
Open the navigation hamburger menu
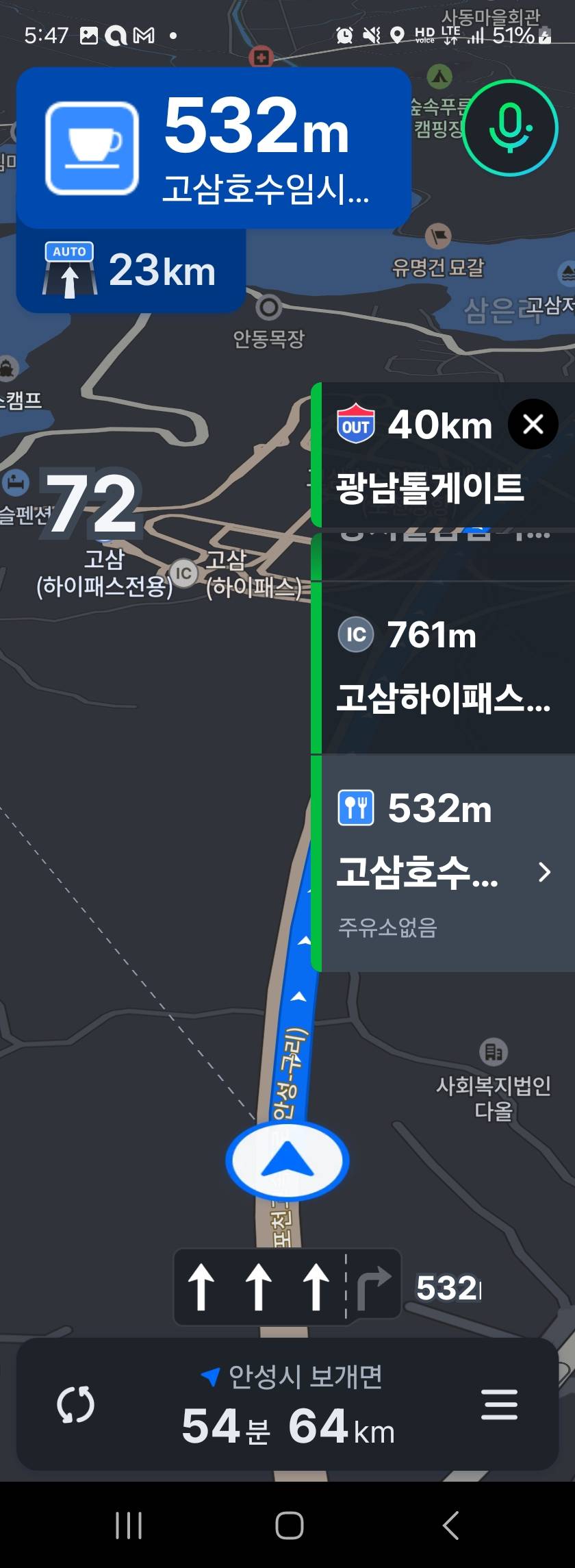[500, 1405]
